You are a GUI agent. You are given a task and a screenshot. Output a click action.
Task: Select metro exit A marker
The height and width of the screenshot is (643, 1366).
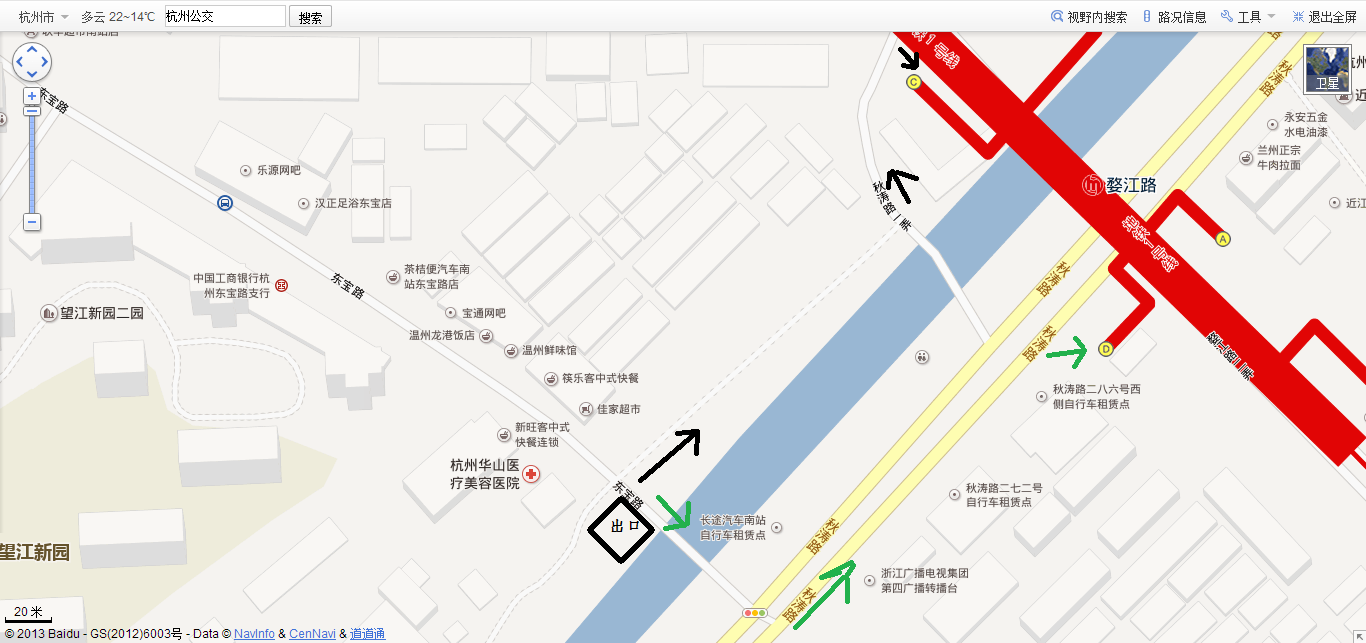1221,239
